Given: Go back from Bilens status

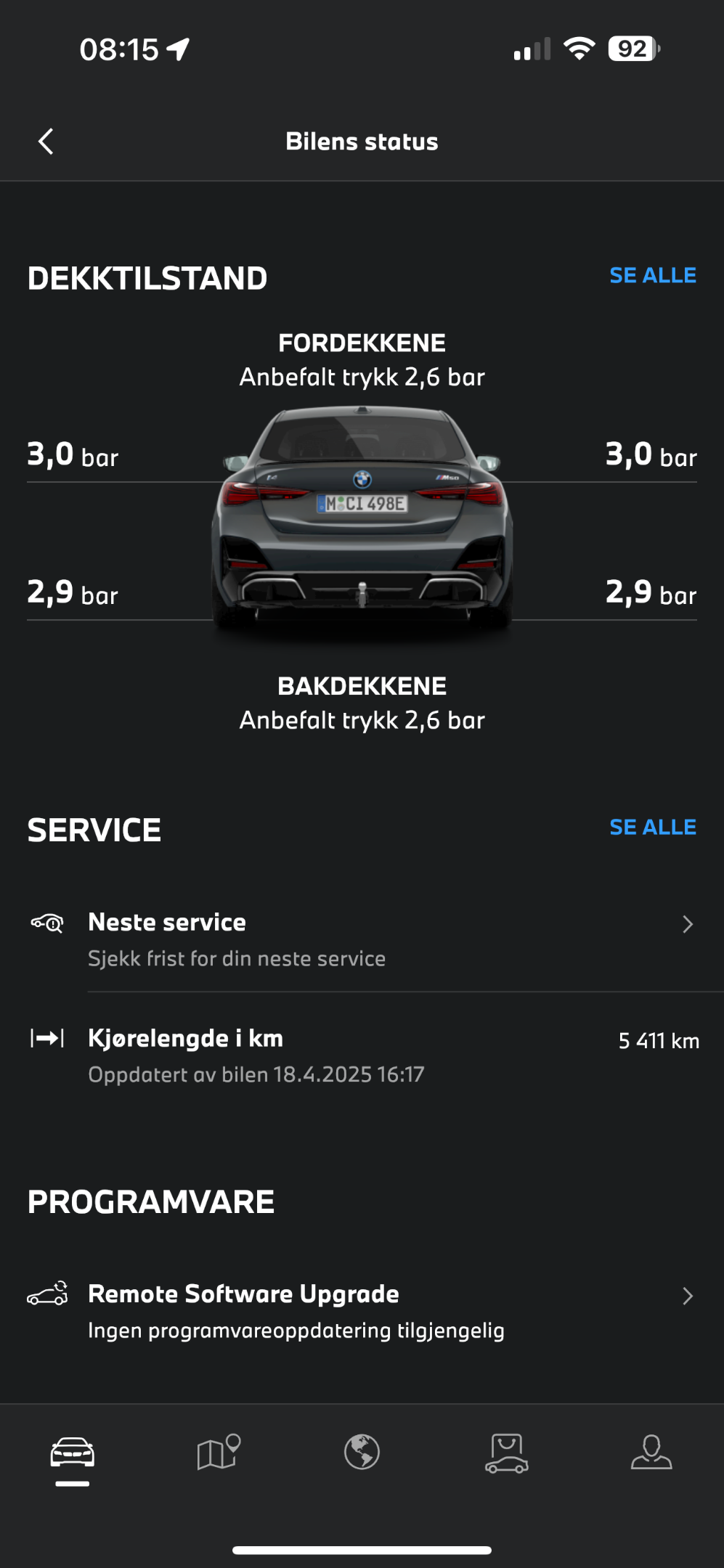Looking at the screenshot, I should pyautogui.click(x=46, y=142).
